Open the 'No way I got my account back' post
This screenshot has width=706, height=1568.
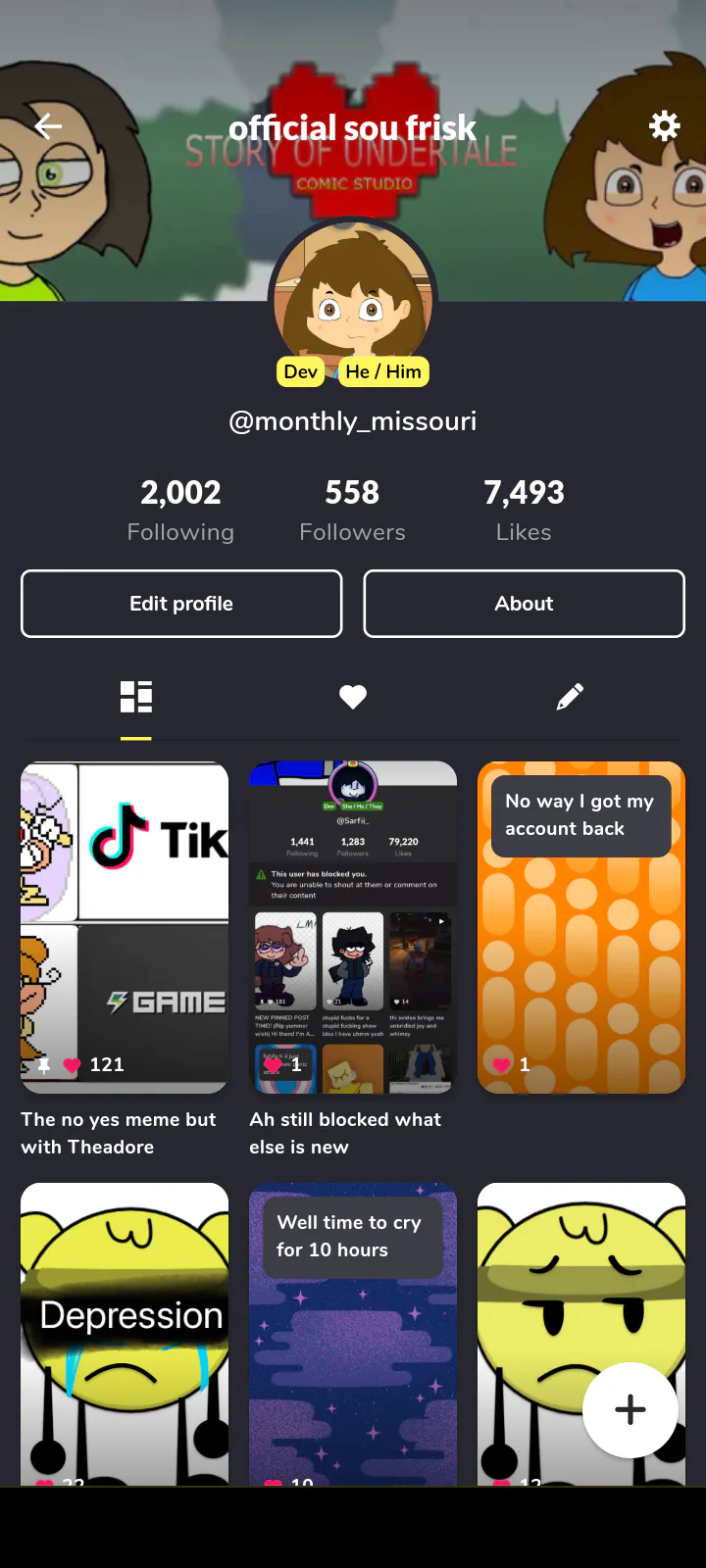click(581, 927)
